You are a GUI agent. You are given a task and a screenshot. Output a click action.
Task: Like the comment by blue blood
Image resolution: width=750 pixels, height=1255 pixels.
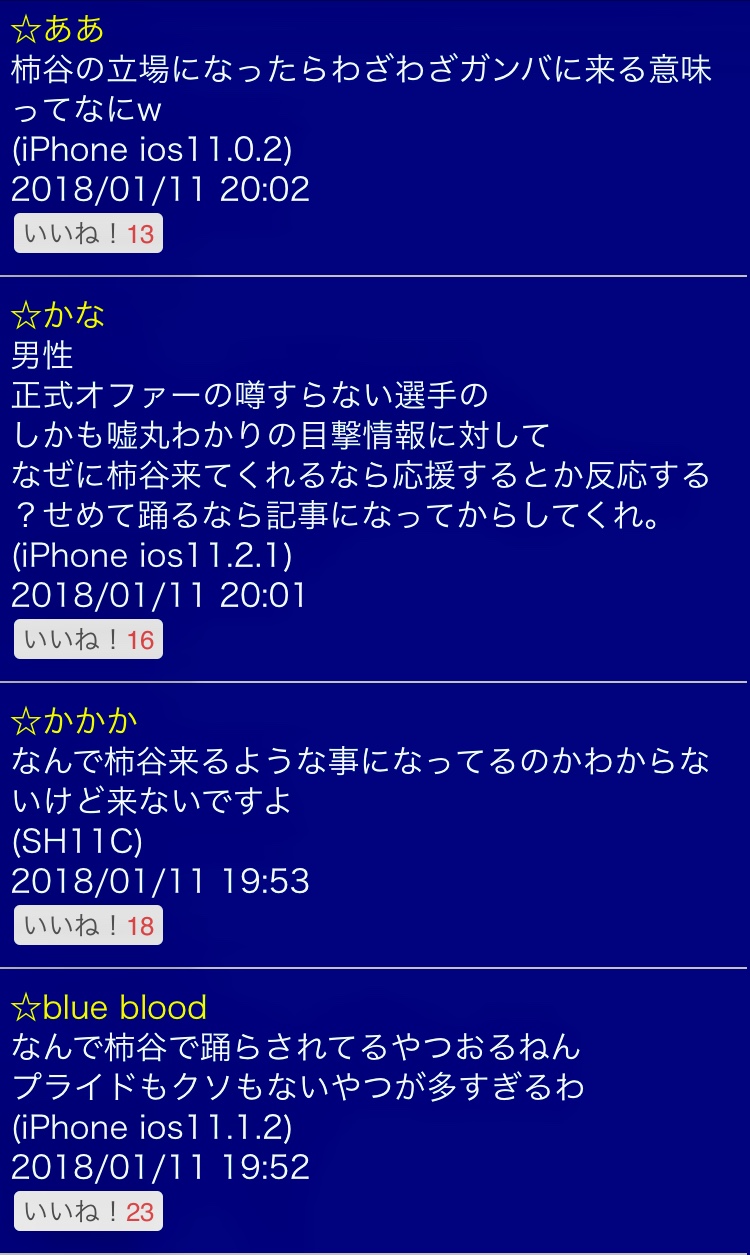click(88, 1212)
